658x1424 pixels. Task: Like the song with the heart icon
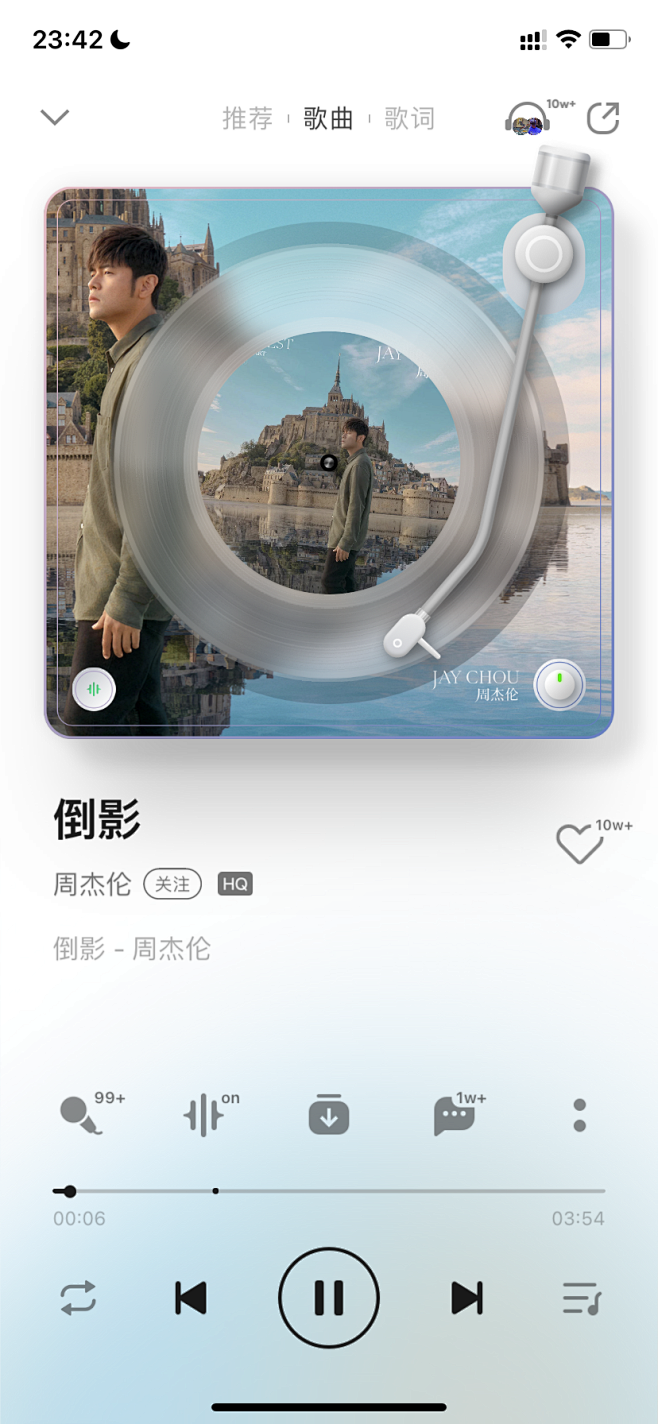click(x=580, y=844)
